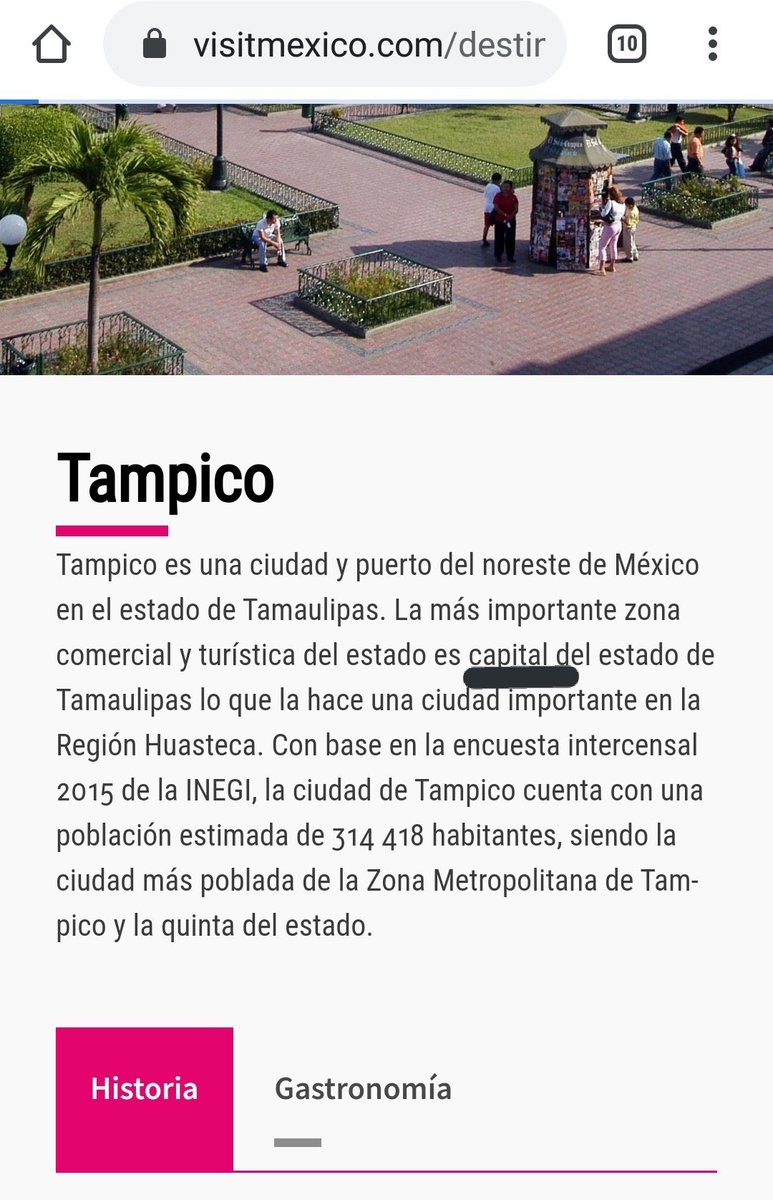This screenshot has width=773, height=1200.
Task: Switch to the Gastronomía tab
Action: (x=363, y=1089)
